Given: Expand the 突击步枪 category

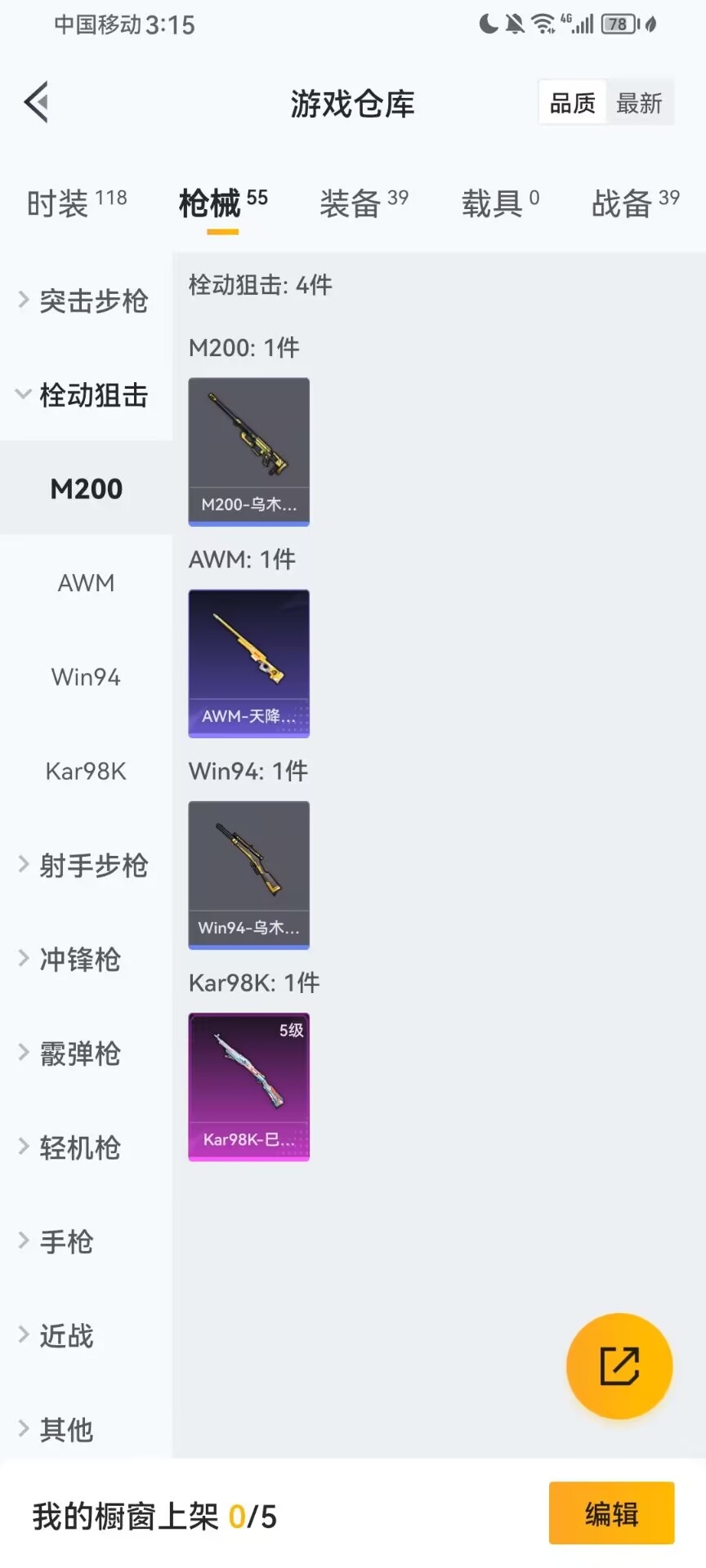Looking at the screenshot, I should (x=85, y=301).
